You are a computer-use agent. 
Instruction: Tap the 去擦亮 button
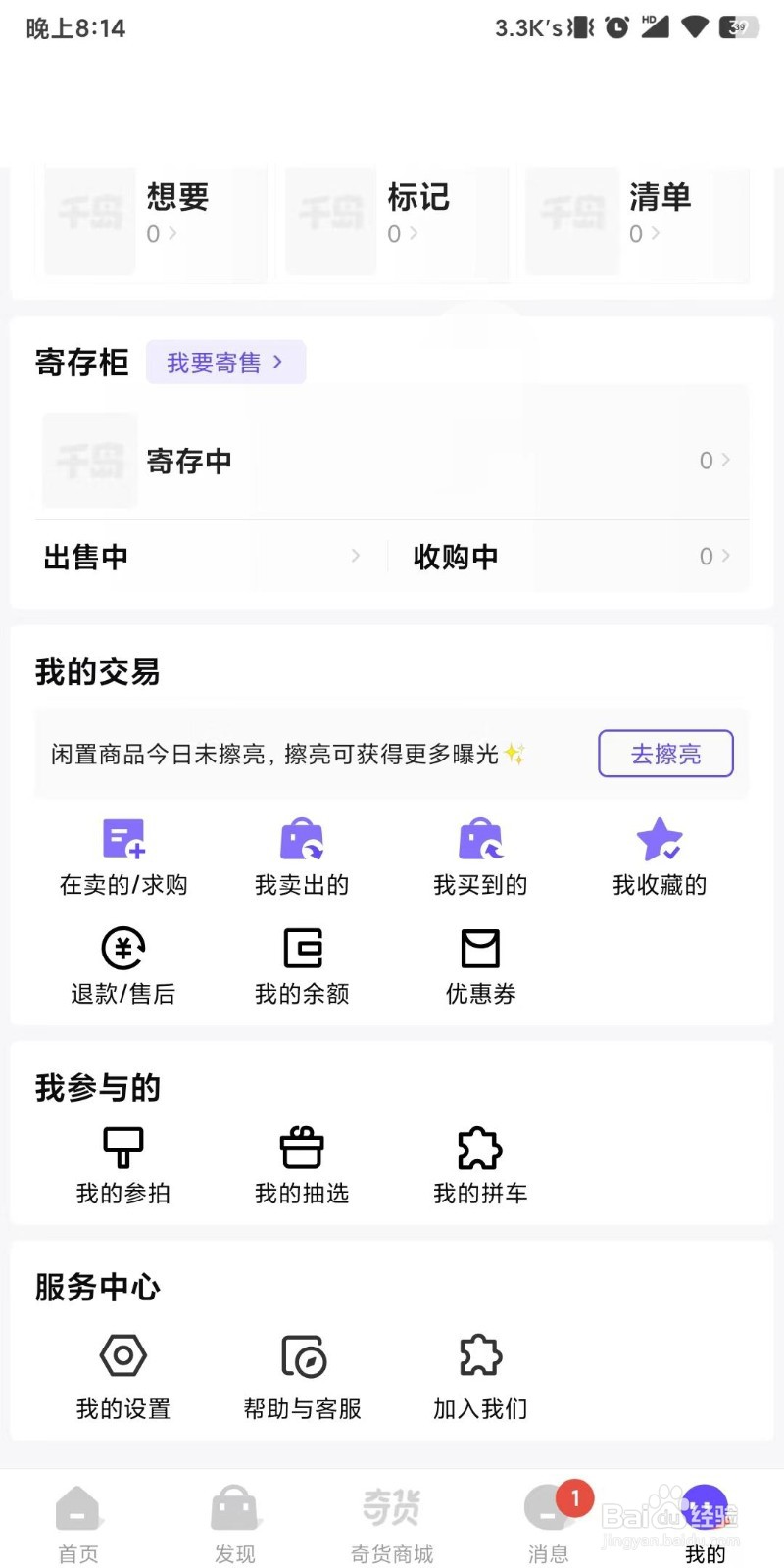(665, 754)
